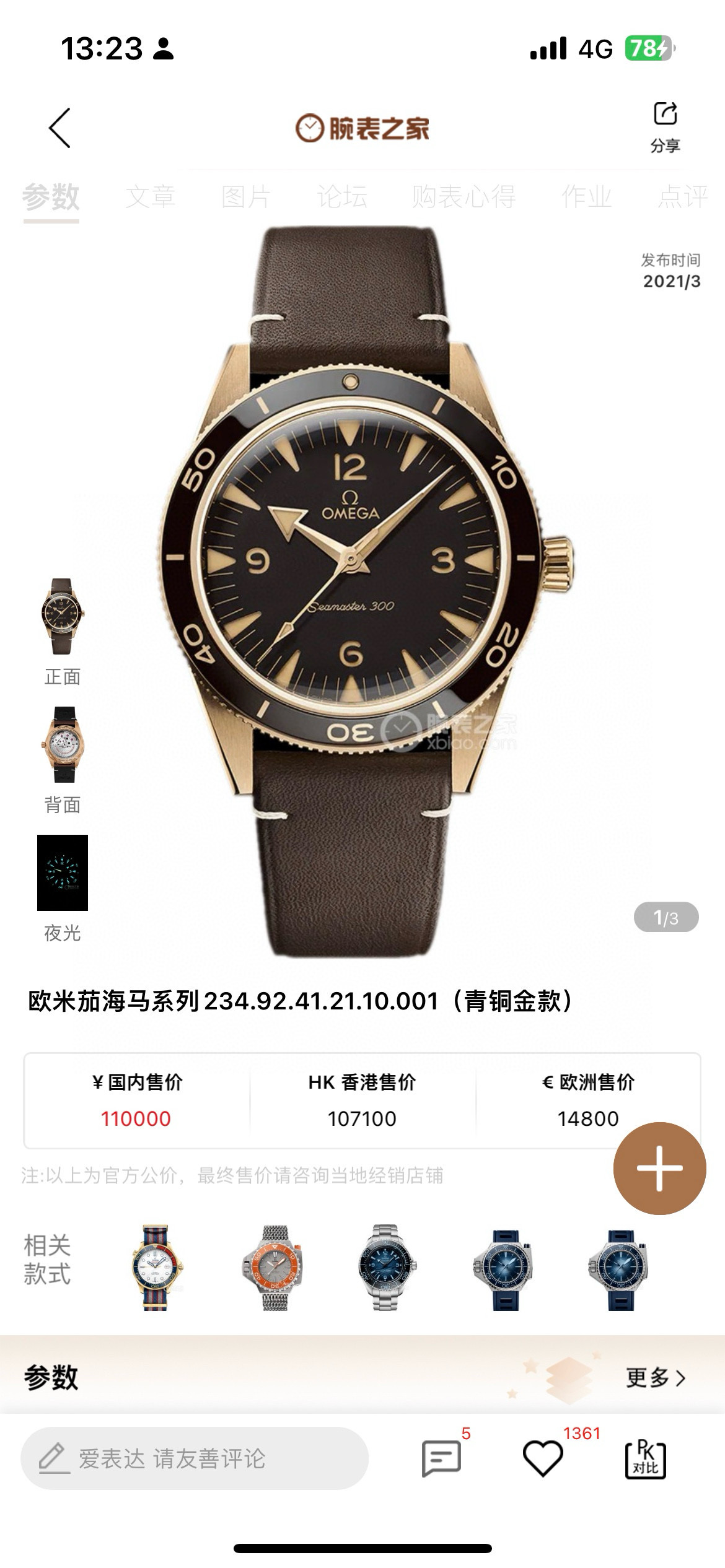Switch to the 文章 tab
This screenshot has width=725, height=1568.
(151, 197)
